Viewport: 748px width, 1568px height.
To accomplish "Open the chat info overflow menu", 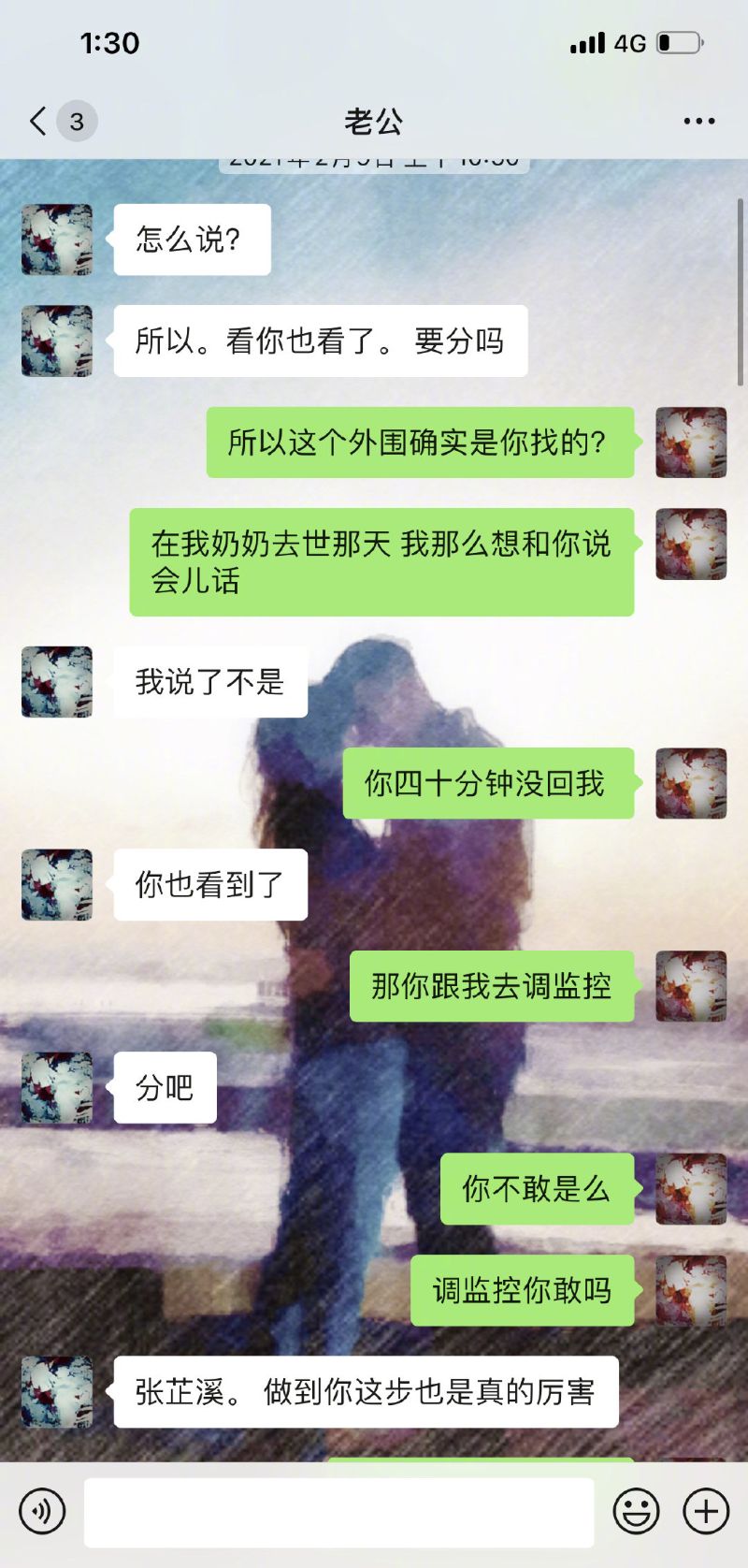I will tap(698, 122).
